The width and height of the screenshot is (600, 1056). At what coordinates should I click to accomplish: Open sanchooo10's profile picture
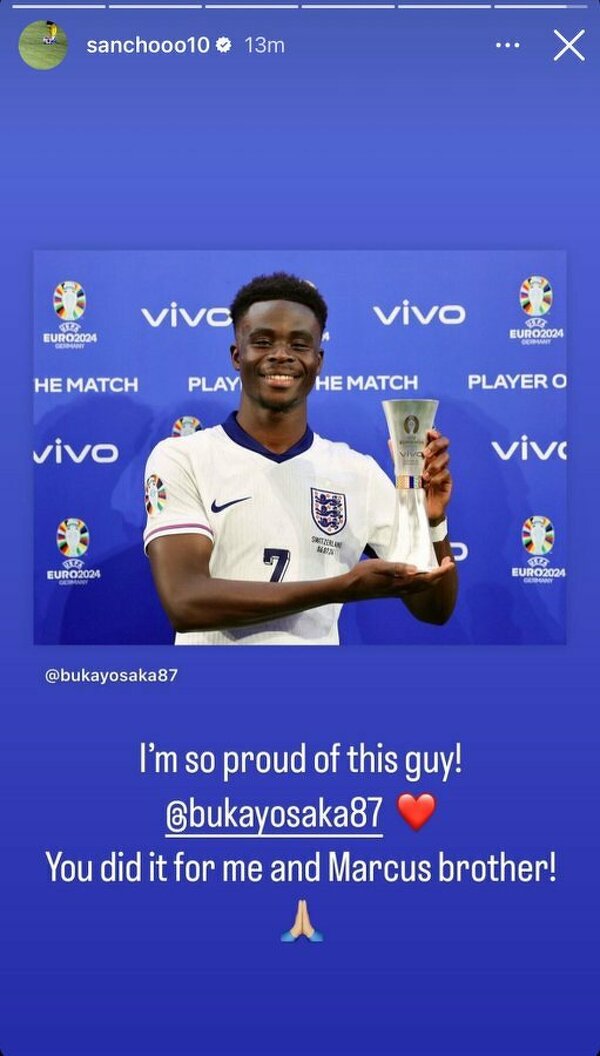(x=43, y=45)
